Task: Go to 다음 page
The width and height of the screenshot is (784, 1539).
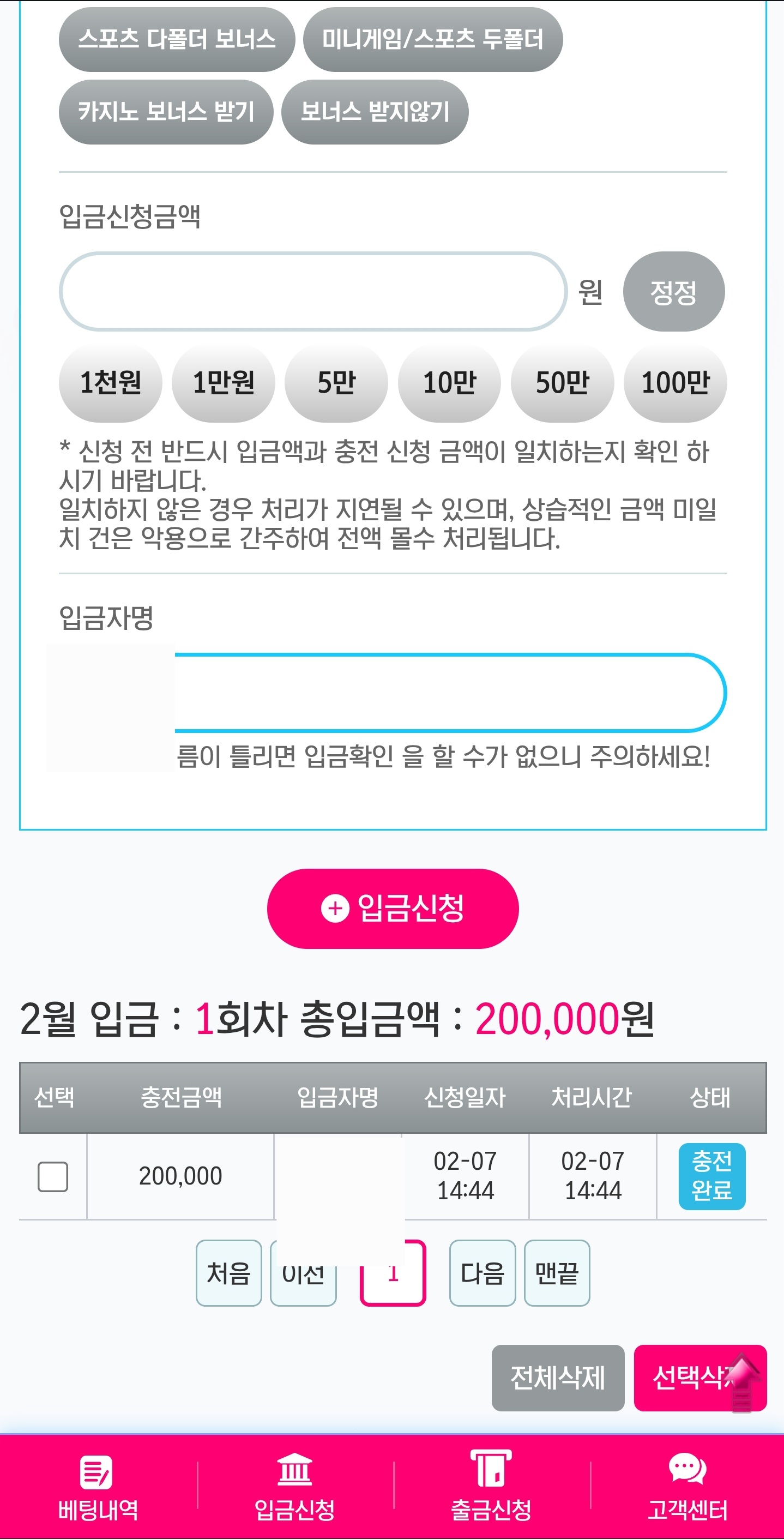Action: [482, 1272]
